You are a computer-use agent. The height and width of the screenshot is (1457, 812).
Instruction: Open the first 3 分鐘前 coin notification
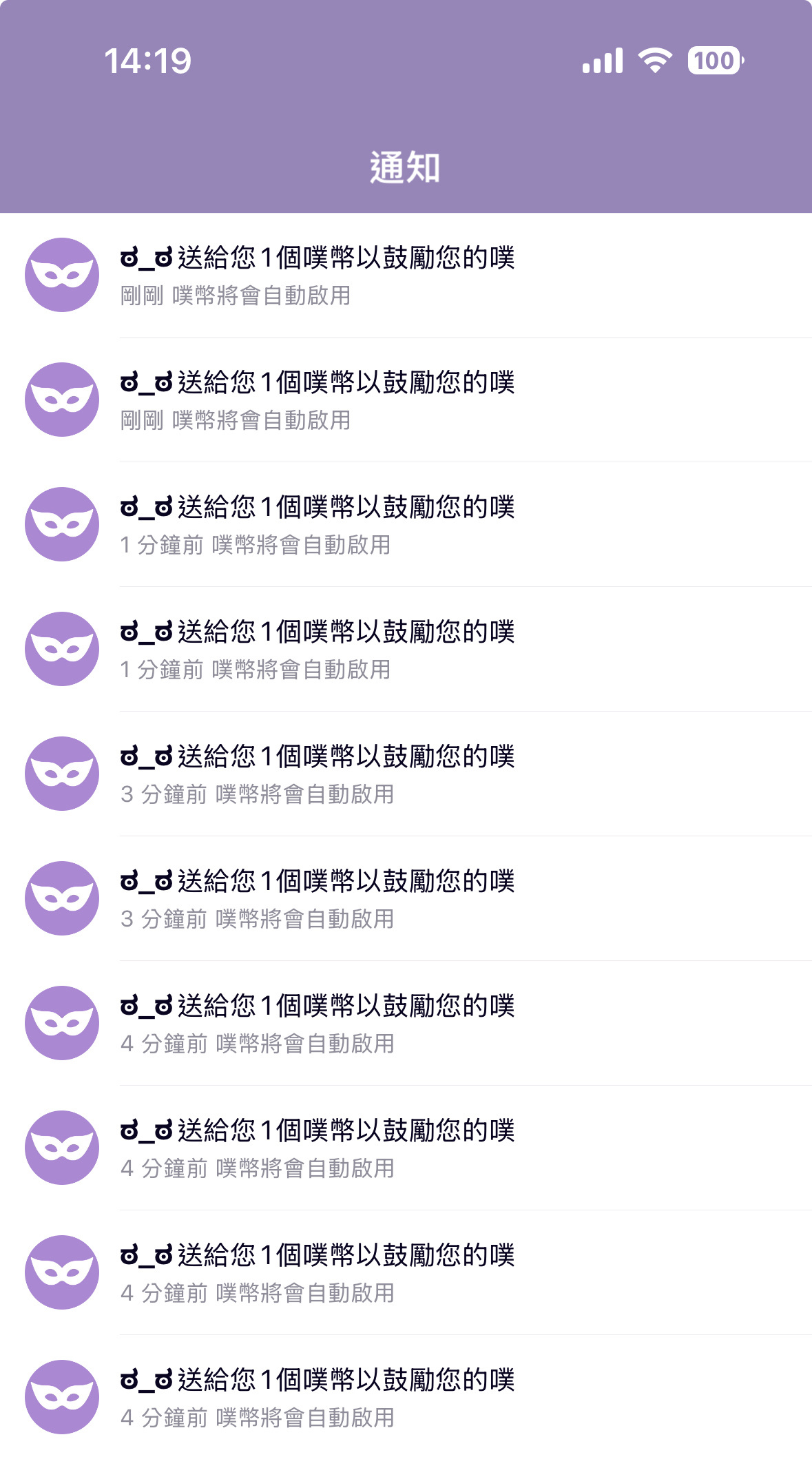click(x=406, y=774)
